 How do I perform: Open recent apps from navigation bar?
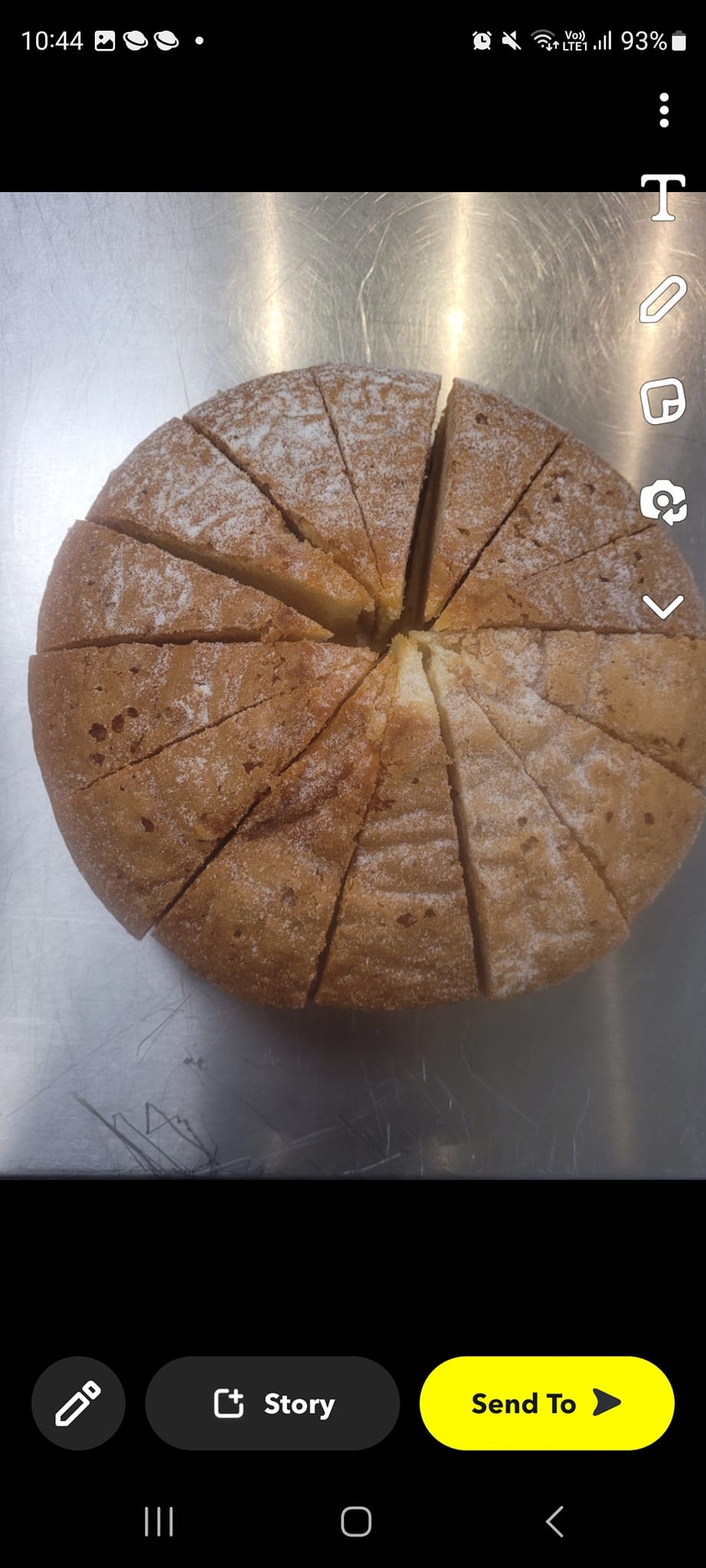pyautogui.click(x=159, y=1521)
